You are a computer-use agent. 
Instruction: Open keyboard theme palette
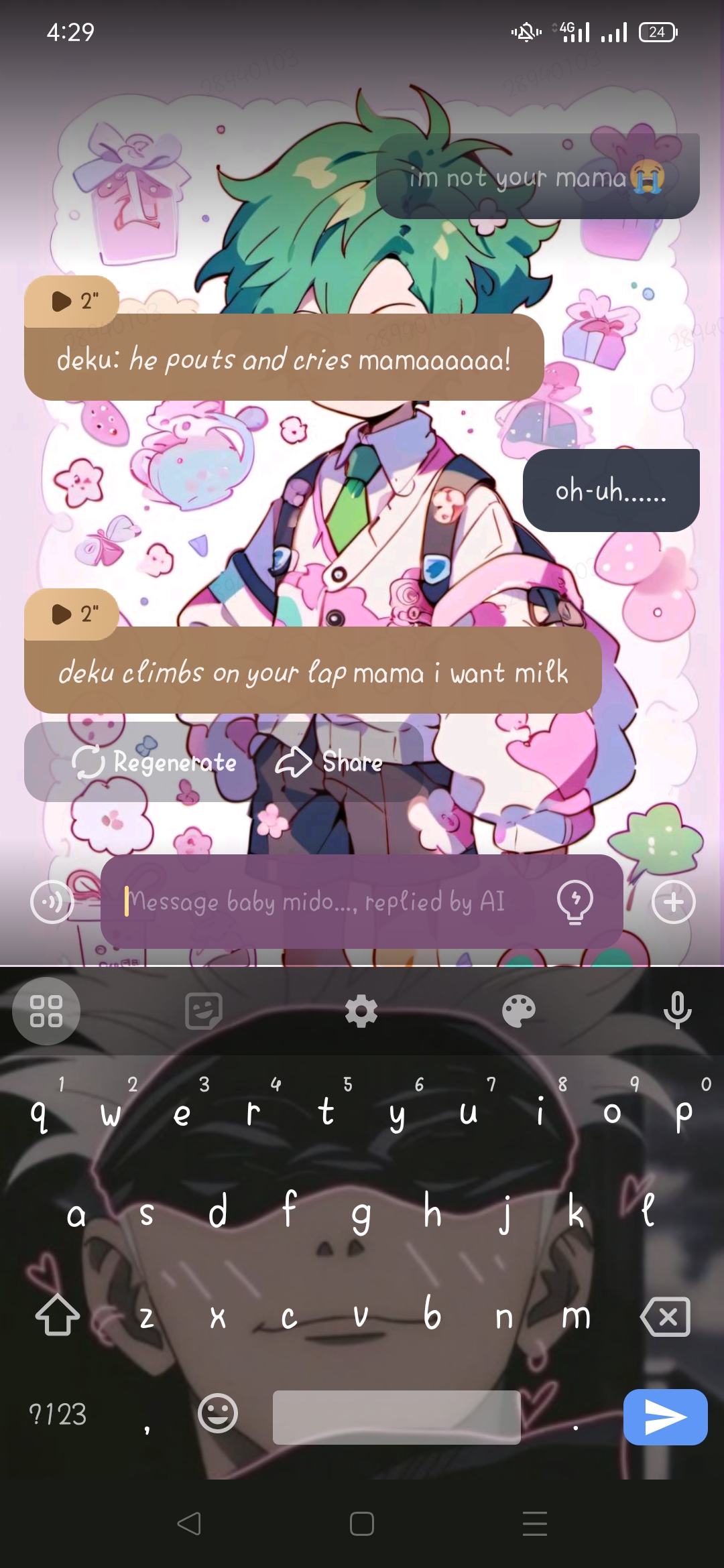click(519, 1010)
